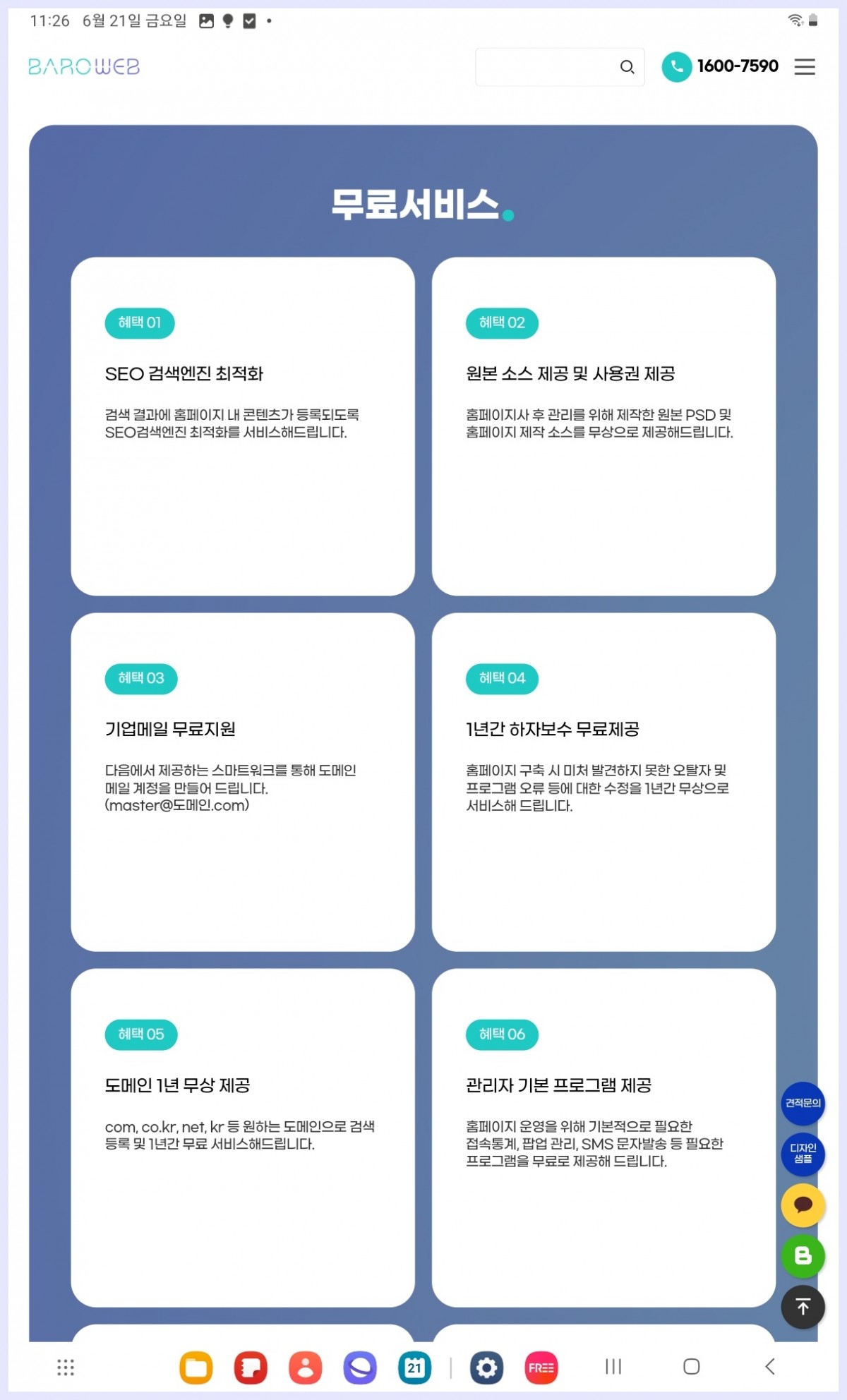The height and width of the screenshot is (1400, 847).
Task: Tap the search field in the header
Action: (x=545, y=67)
